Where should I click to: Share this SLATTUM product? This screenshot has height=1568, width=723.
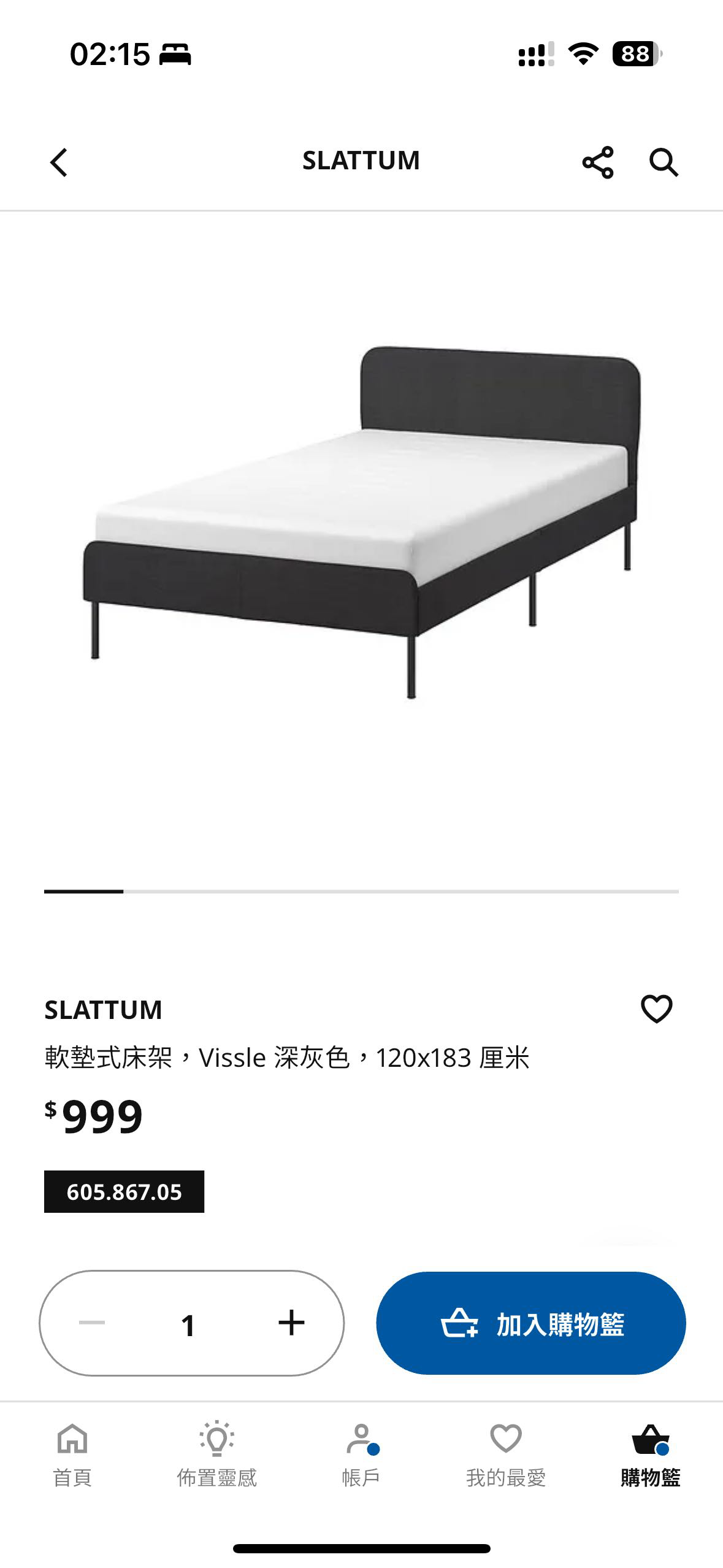pyautogui.click(x=597, y=163)
